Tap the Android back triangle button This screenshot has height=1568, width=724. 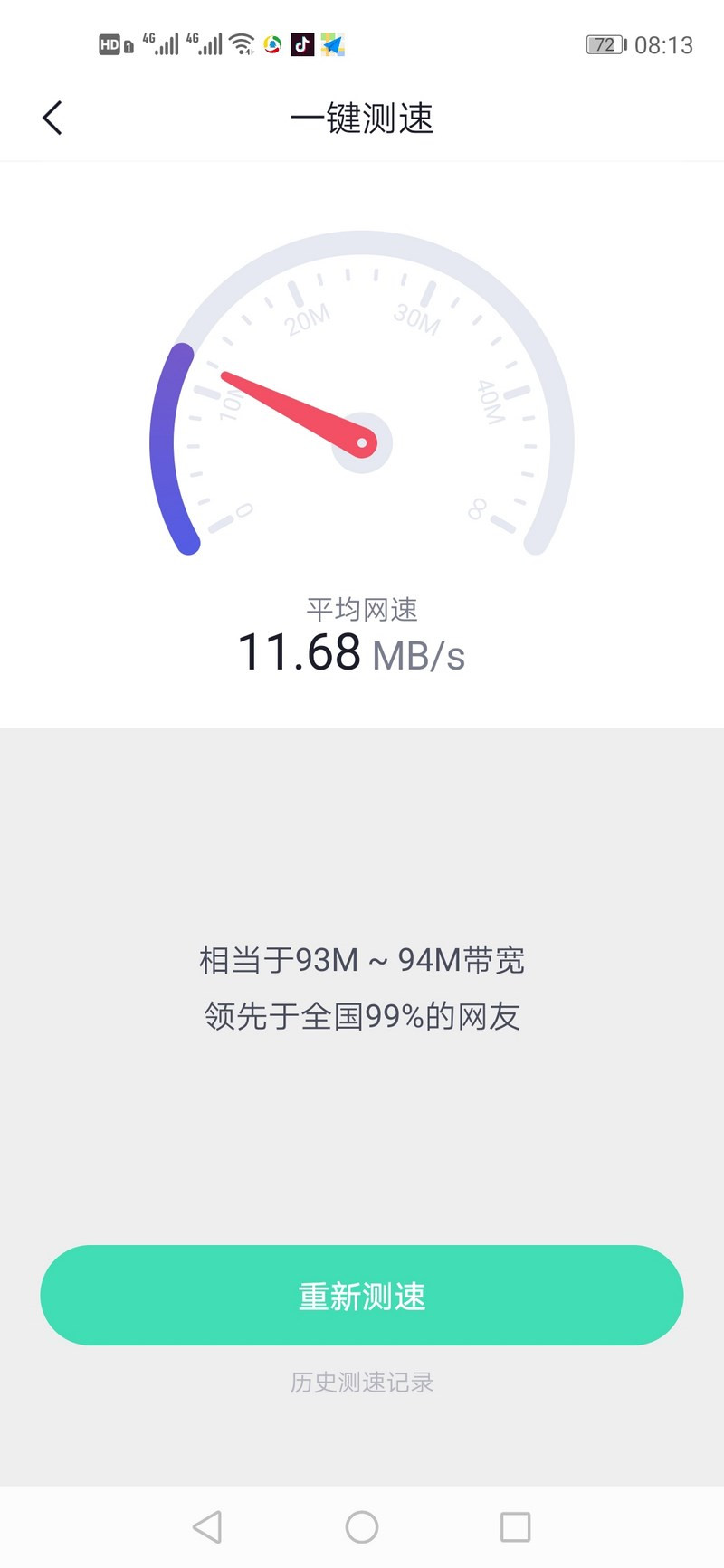(x=207, y=1526)
